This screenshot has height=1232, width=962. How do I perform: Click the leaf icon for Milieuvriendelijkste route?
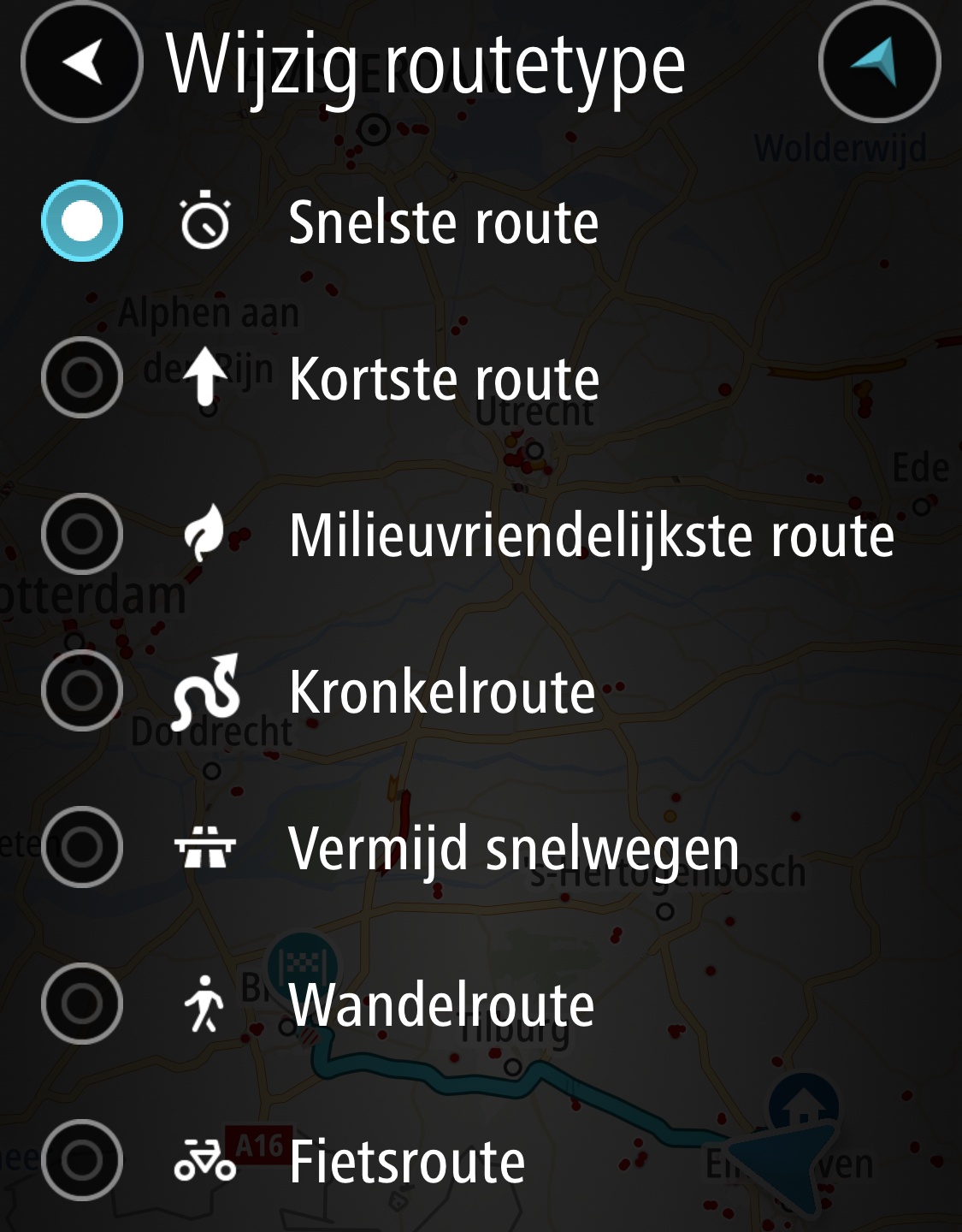(x=205, y=534)
